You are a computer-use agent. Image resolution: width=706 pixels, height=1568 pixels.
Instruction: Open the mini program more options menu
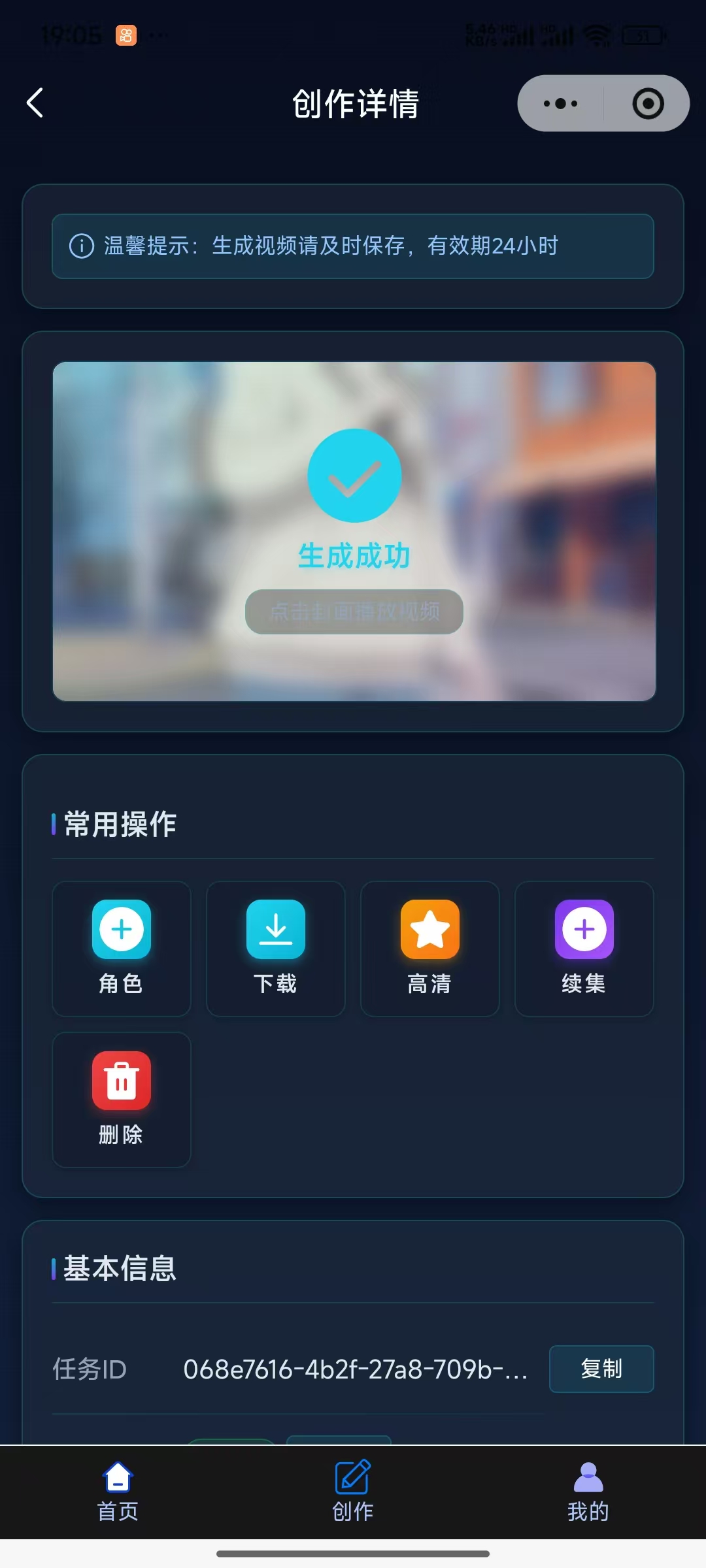coord(561,103)
